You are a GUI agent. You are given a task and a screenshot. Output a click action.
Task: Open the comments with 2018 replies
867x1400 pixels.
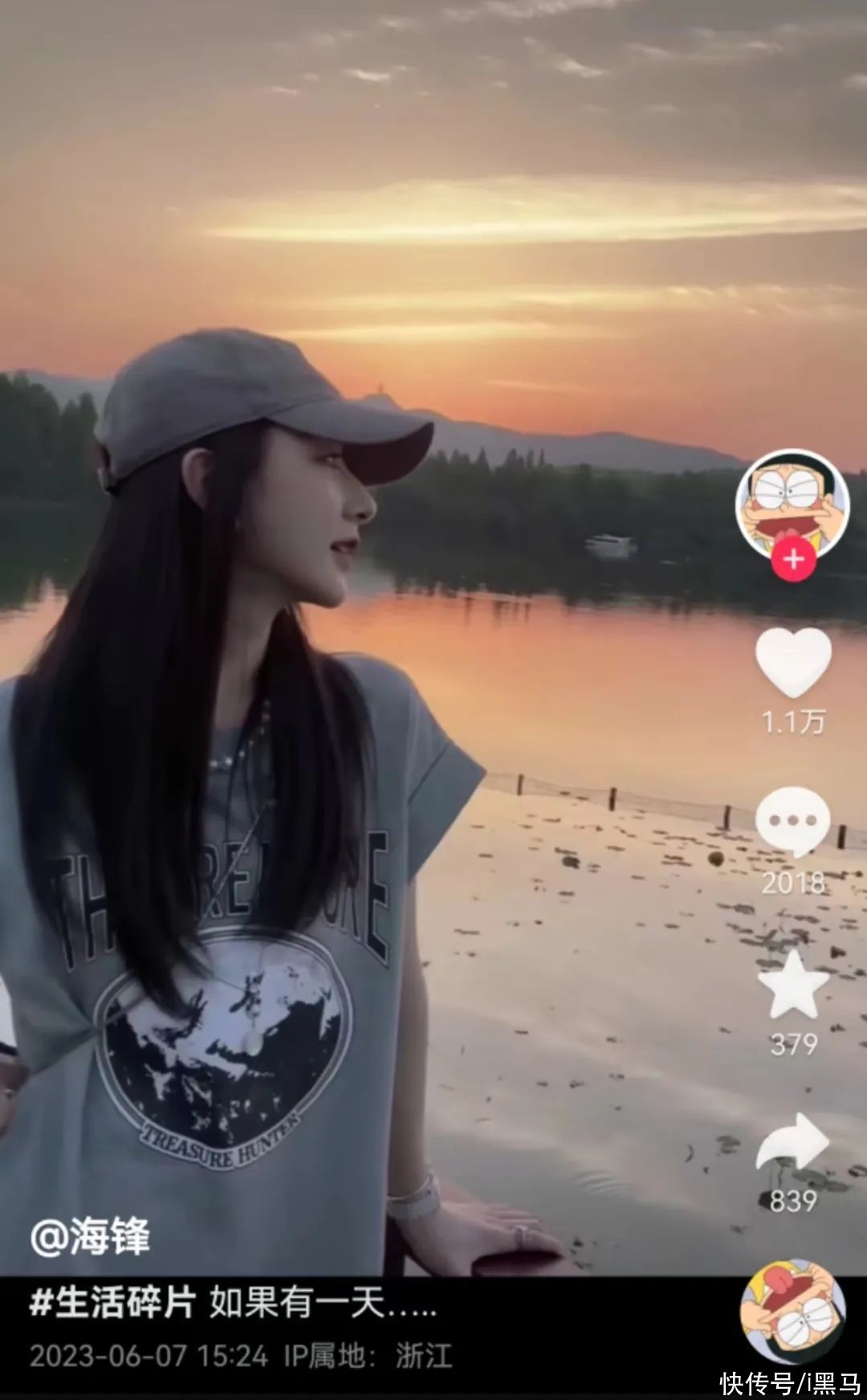pyautogui.click(x=793, y=822)
